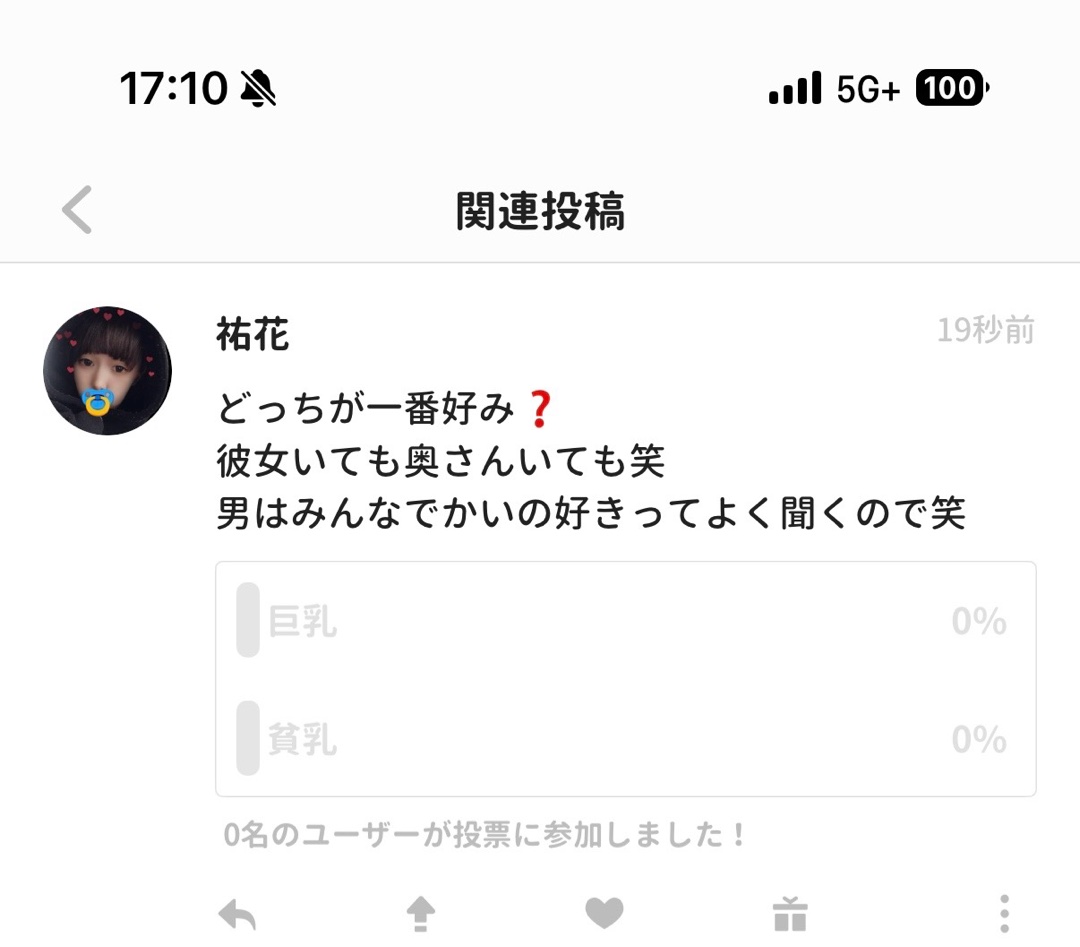The width and height of the screenshot is (1080, 947).
Task: Vote for the 貧乳 poll option
Action: (625, 738)
